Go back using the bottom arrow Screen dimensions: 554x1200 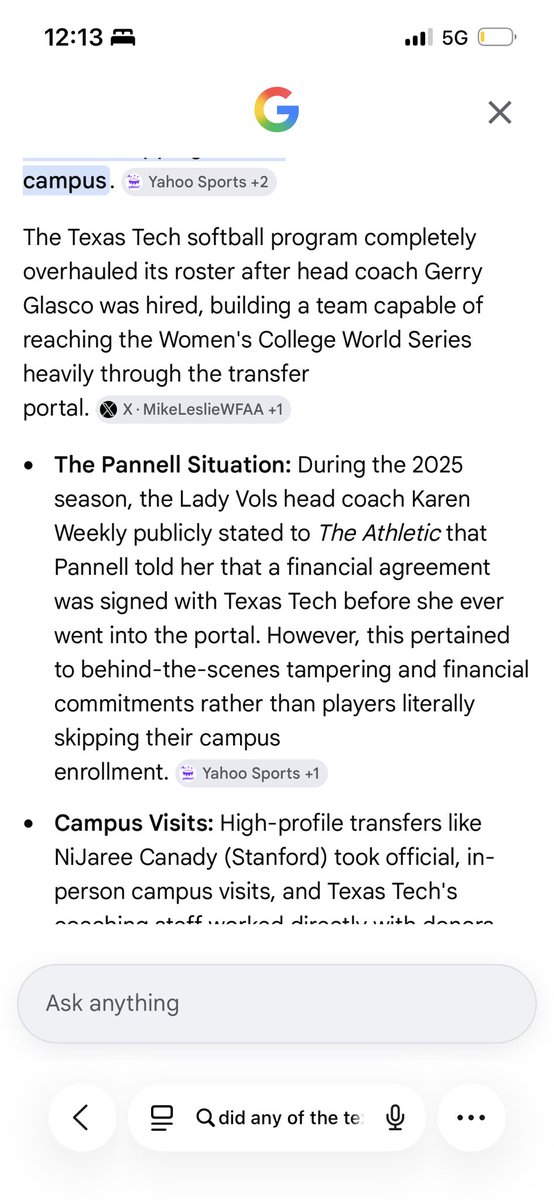[x=81, y=1117]
